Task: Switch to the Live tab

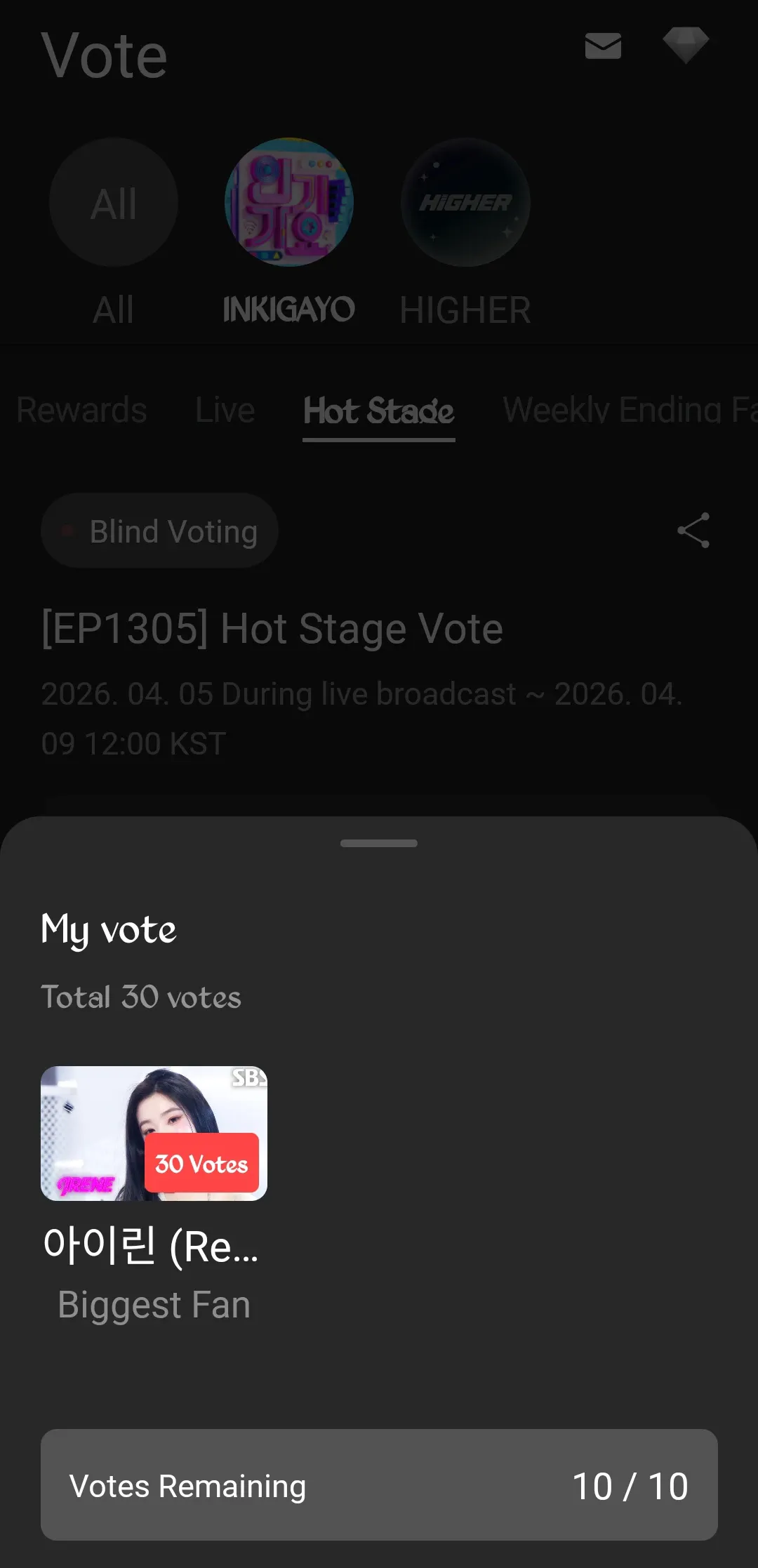Action: [225, 410]
